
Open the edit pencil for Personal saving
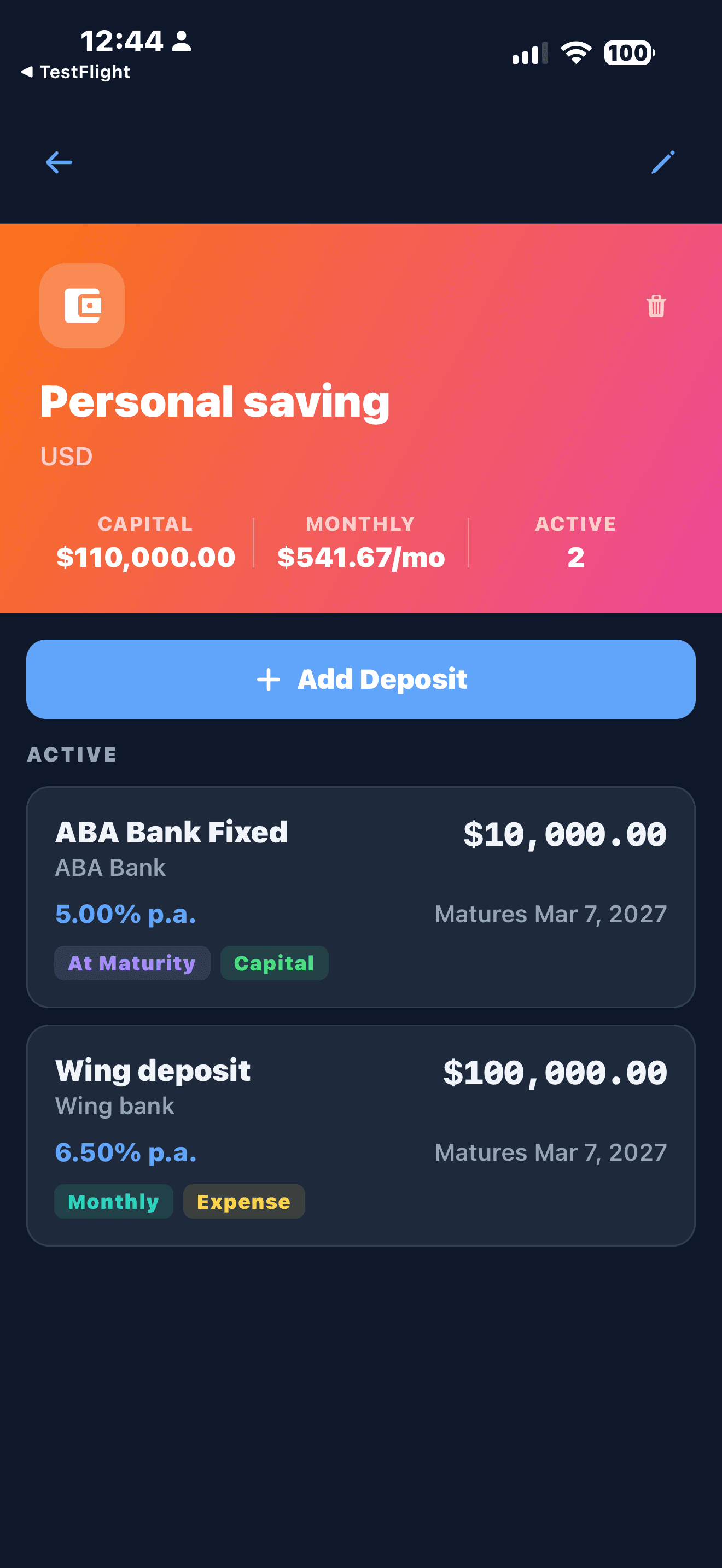663,161
